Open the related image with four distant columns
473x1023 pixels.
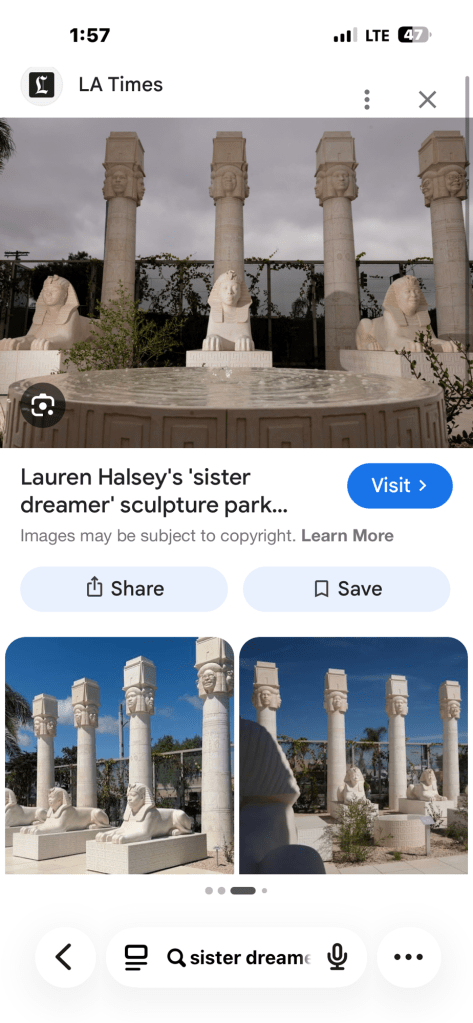[354, 756]
